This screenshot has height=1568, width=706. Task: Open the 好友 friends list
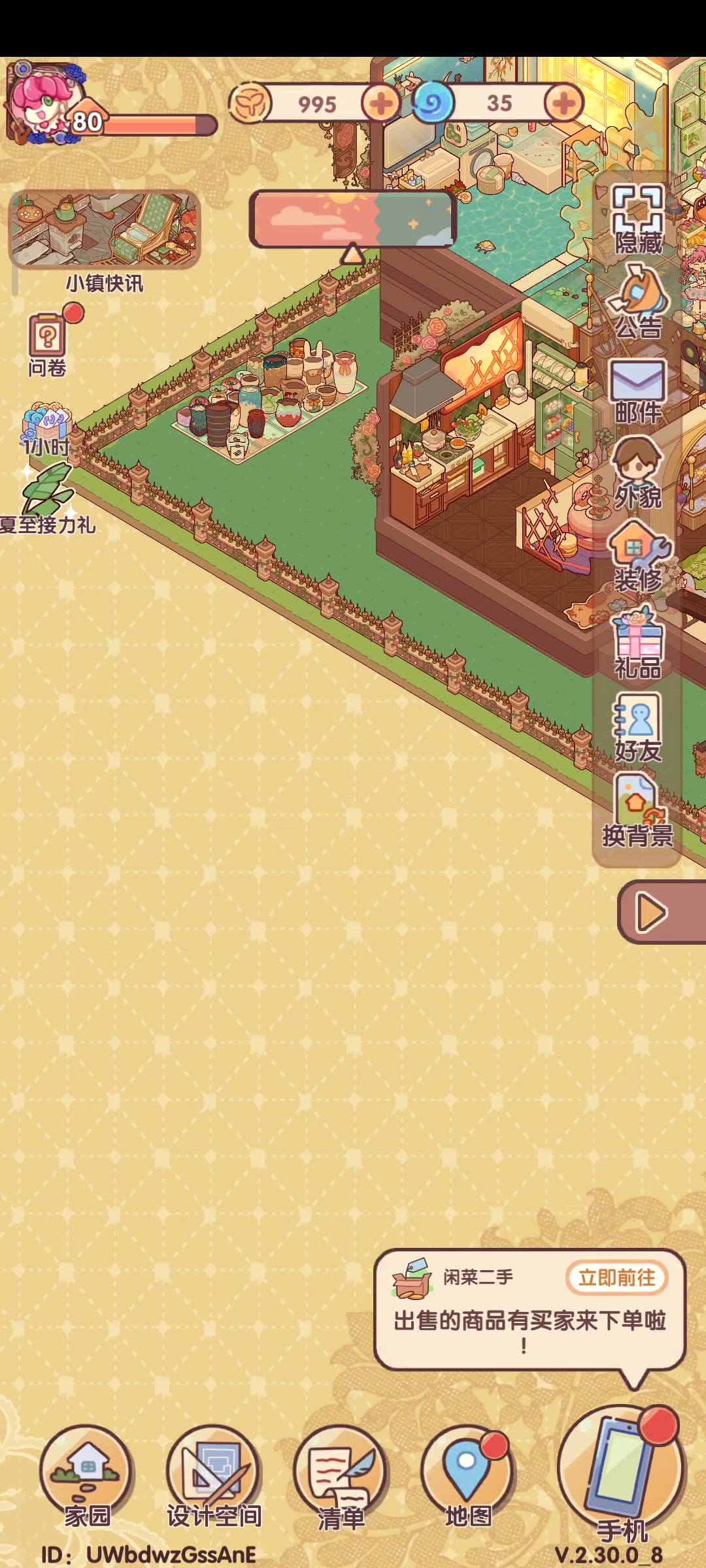637,727
